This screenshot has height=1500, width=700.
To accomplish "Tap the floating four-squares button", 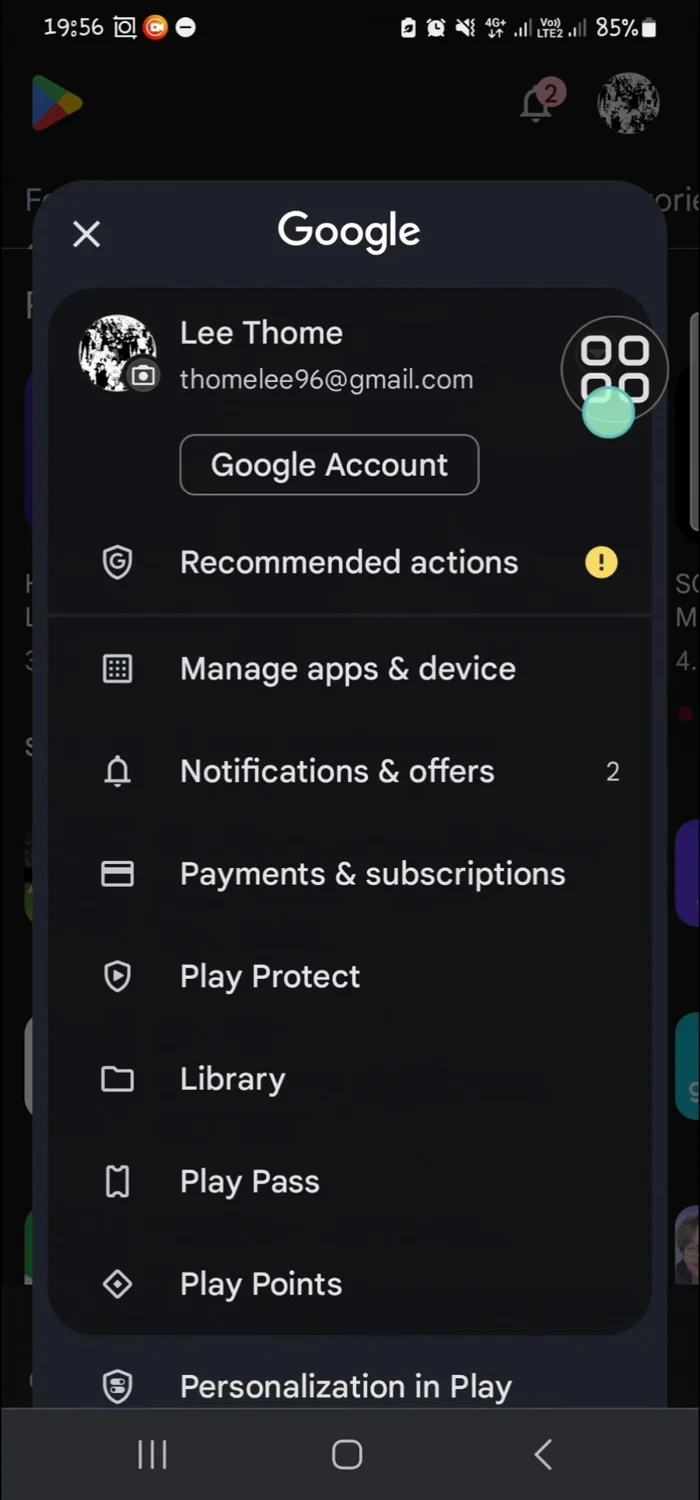I will (x=614, y=369).
